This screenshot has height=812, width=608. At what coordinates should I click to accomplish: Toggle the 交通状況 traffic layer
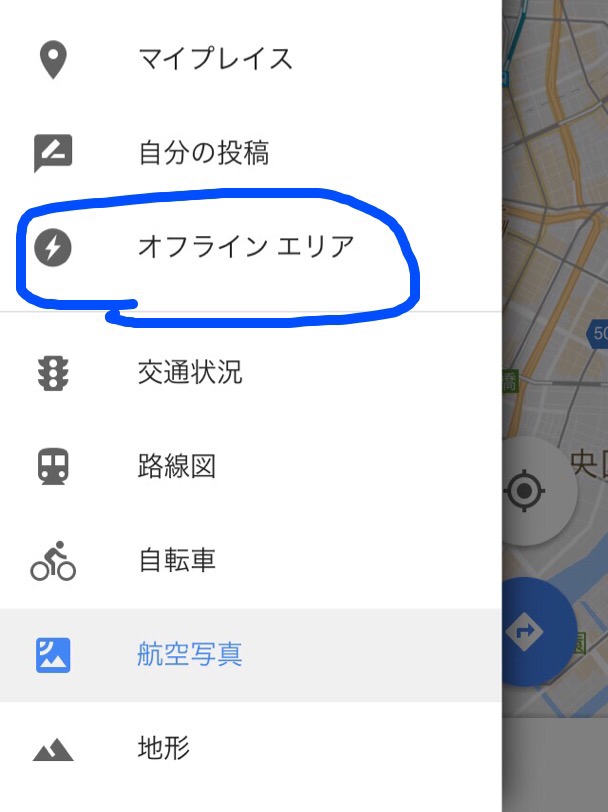click(190, 373)
